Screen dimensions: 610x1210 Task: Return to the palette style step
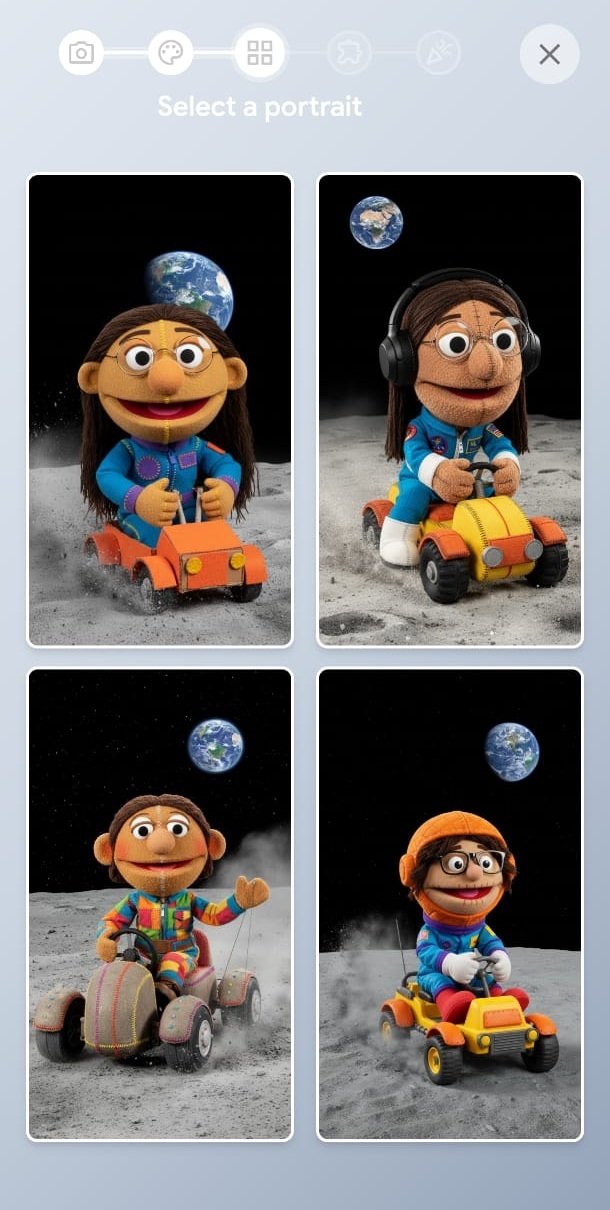(x=171, y=53)
